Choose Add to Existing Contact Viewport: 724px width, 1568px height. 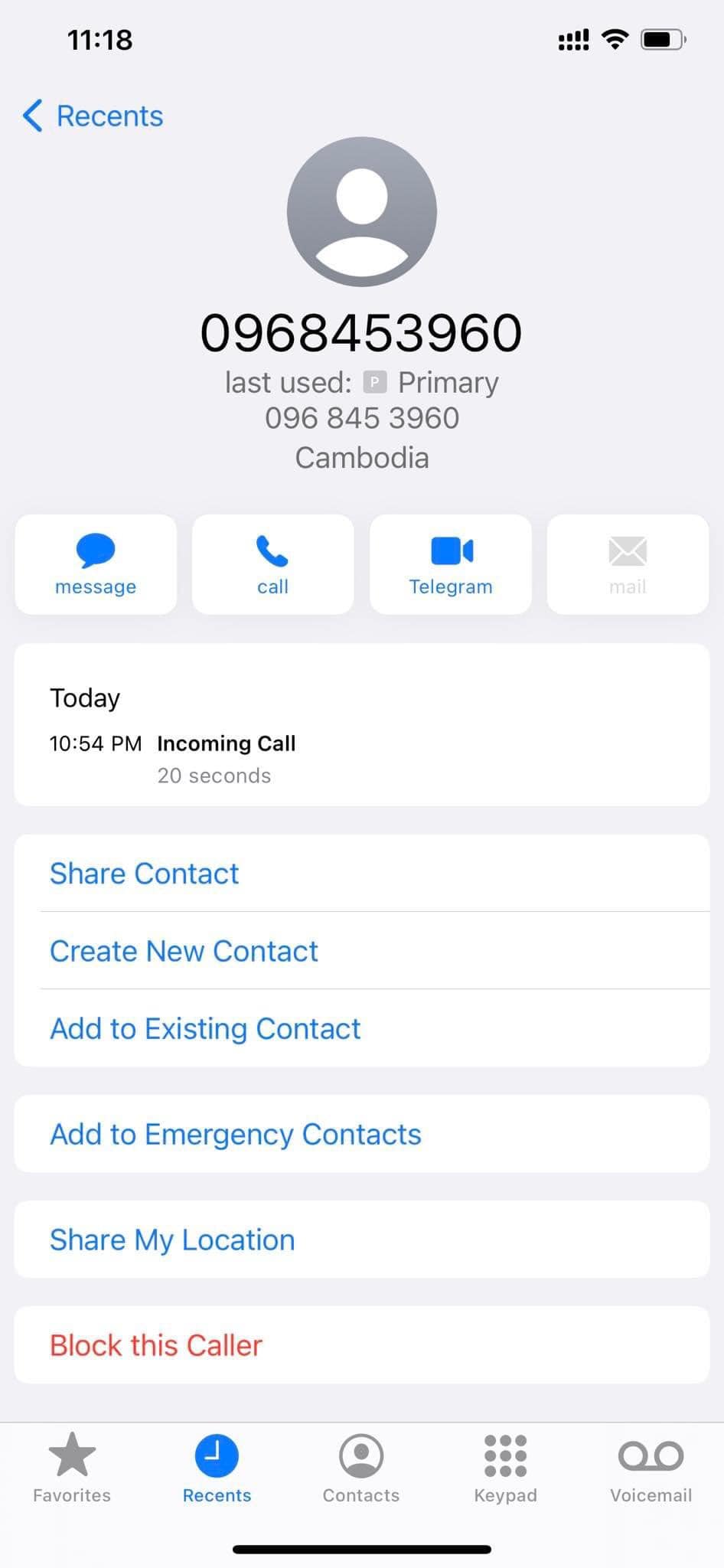click(x=205, y=1028)
